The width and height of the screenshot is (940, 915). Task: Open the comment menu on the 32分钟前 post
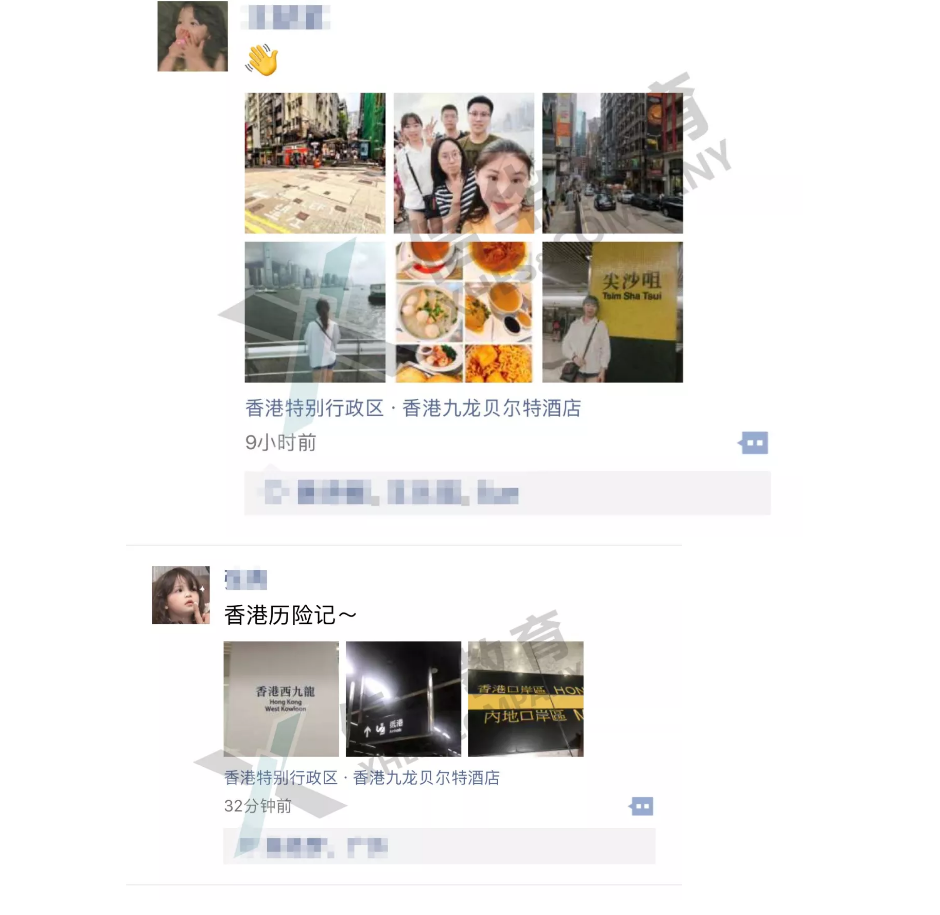point(642,806)
